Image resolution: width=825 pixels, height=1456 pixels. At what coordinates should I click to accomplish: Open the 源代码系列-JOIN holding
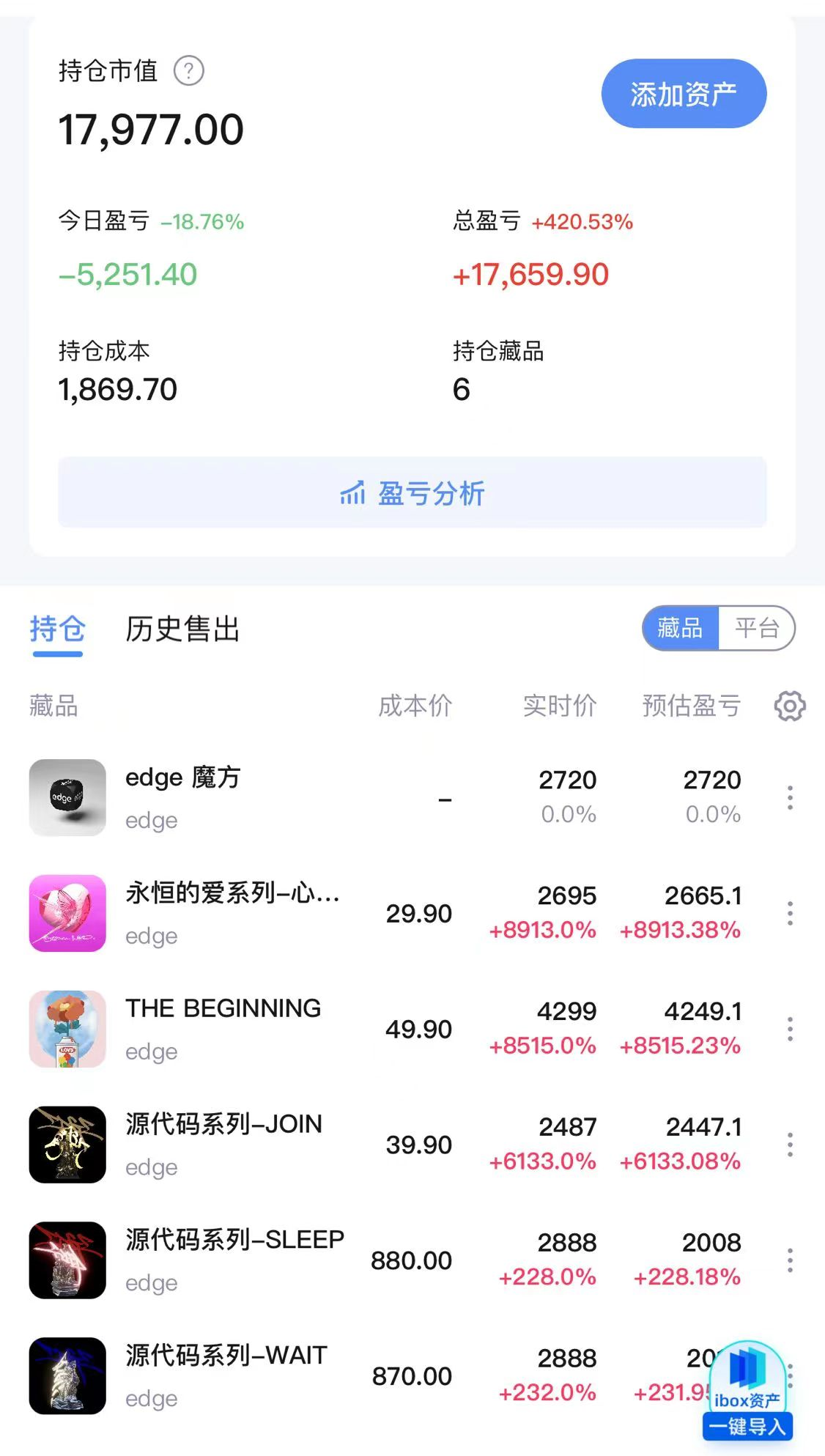pyautogui.click(x=223, y=1144)
